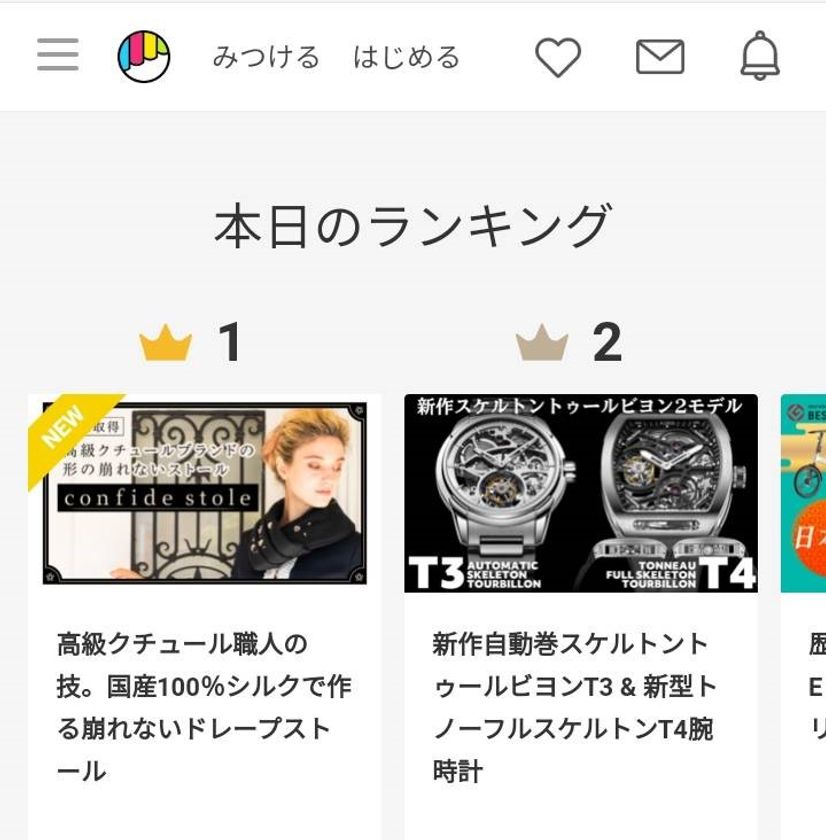Open the messages envelope icon
The height and width of the screenshot is (840, 826).
[x=660, y=57]
